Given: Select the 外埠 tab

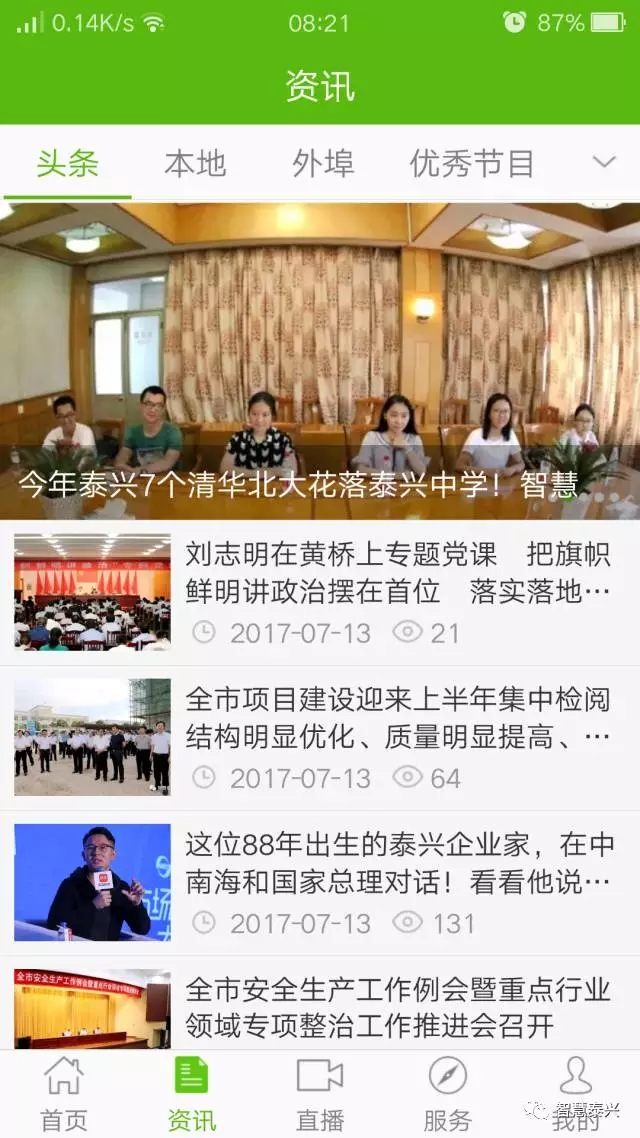Looking at the screenshot, I should tap(323, 163).
